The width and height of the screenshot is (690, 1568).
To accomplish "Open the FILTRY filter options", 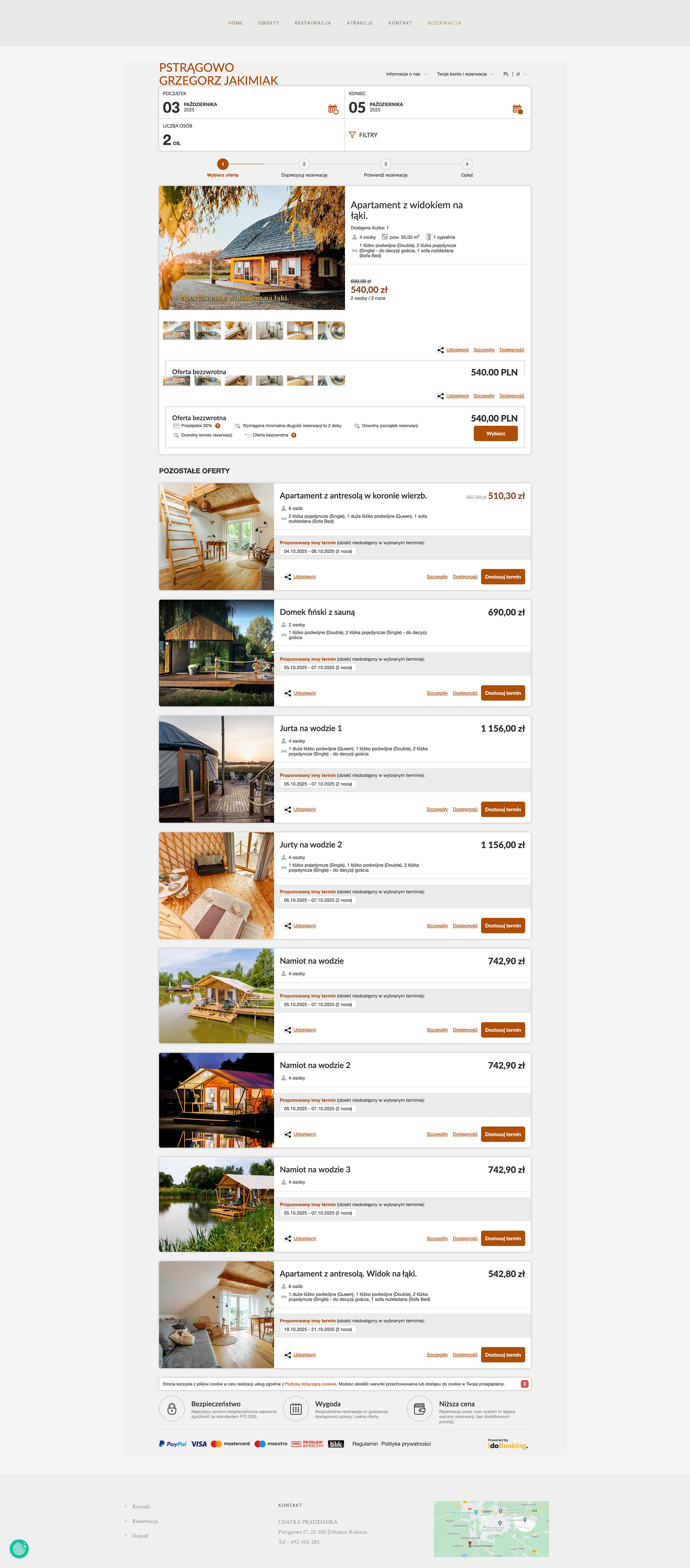I will point(363,135).
